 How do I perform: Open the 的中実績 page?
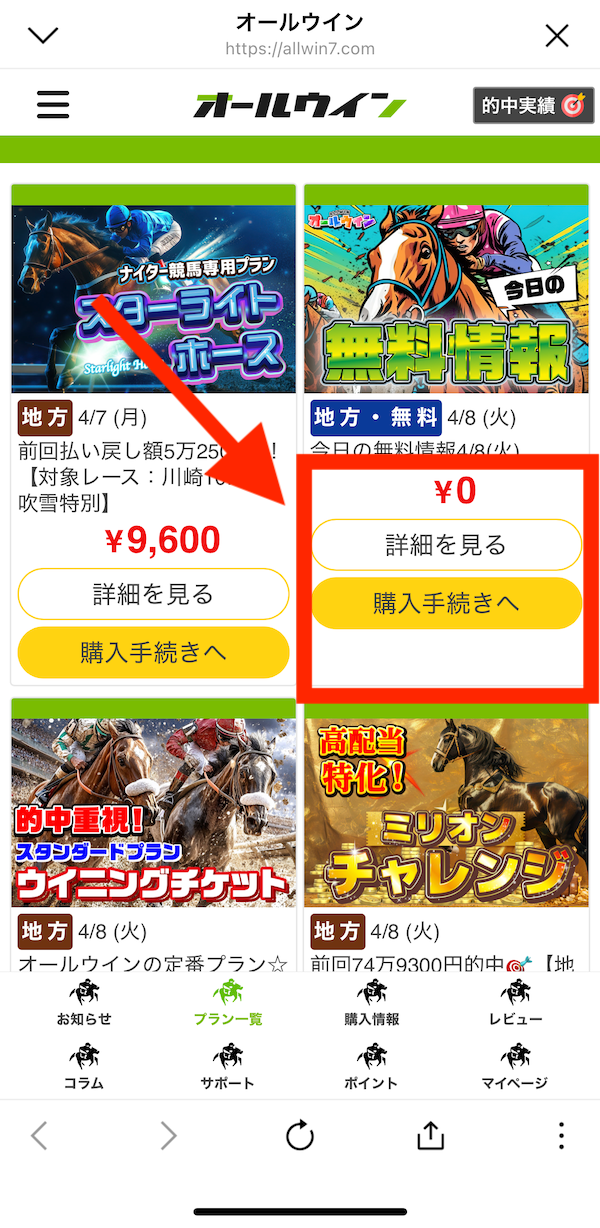533,105
